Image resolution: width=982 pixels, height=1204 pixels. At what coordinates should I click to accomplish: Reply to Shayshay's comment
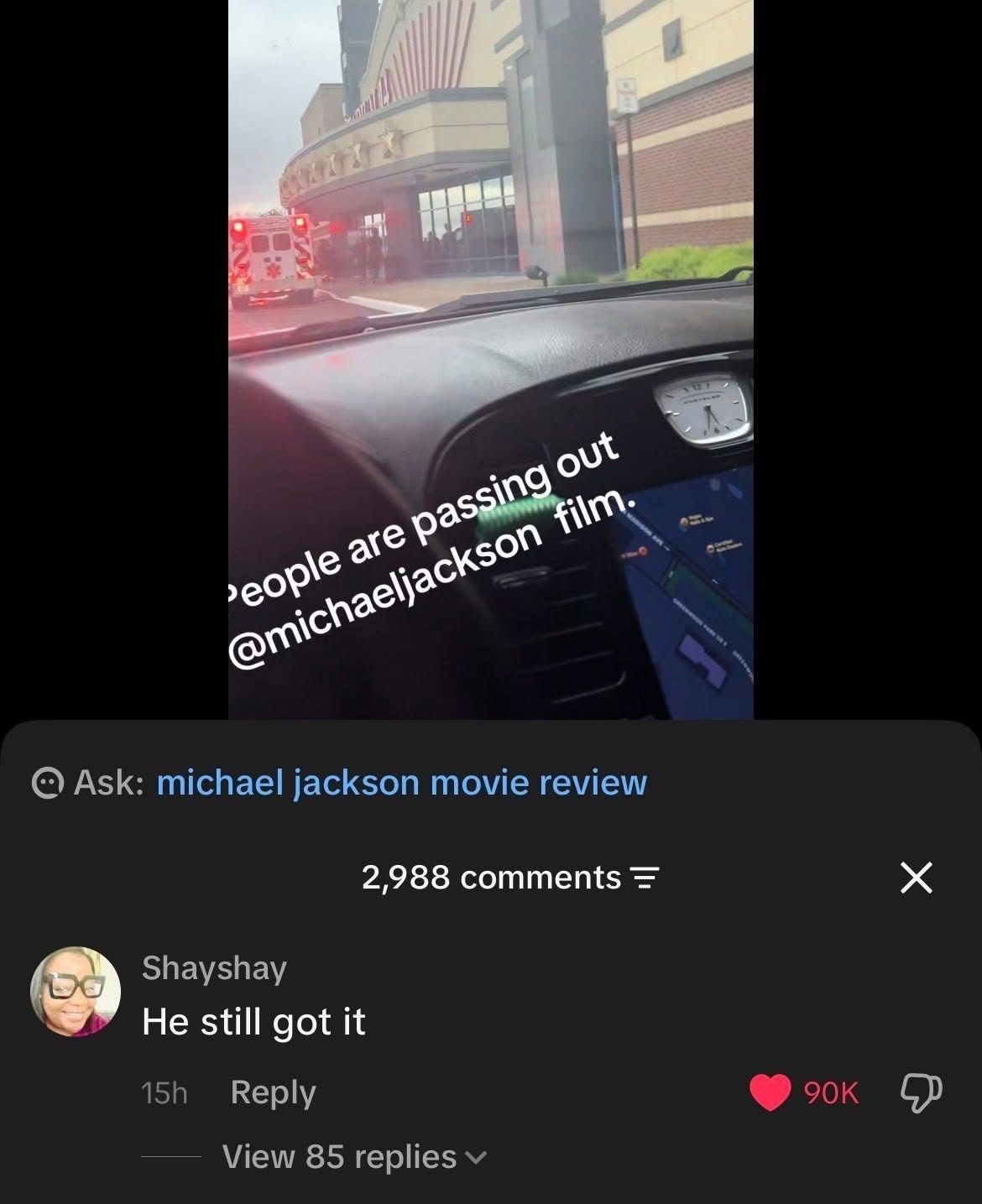point(272,1092)
